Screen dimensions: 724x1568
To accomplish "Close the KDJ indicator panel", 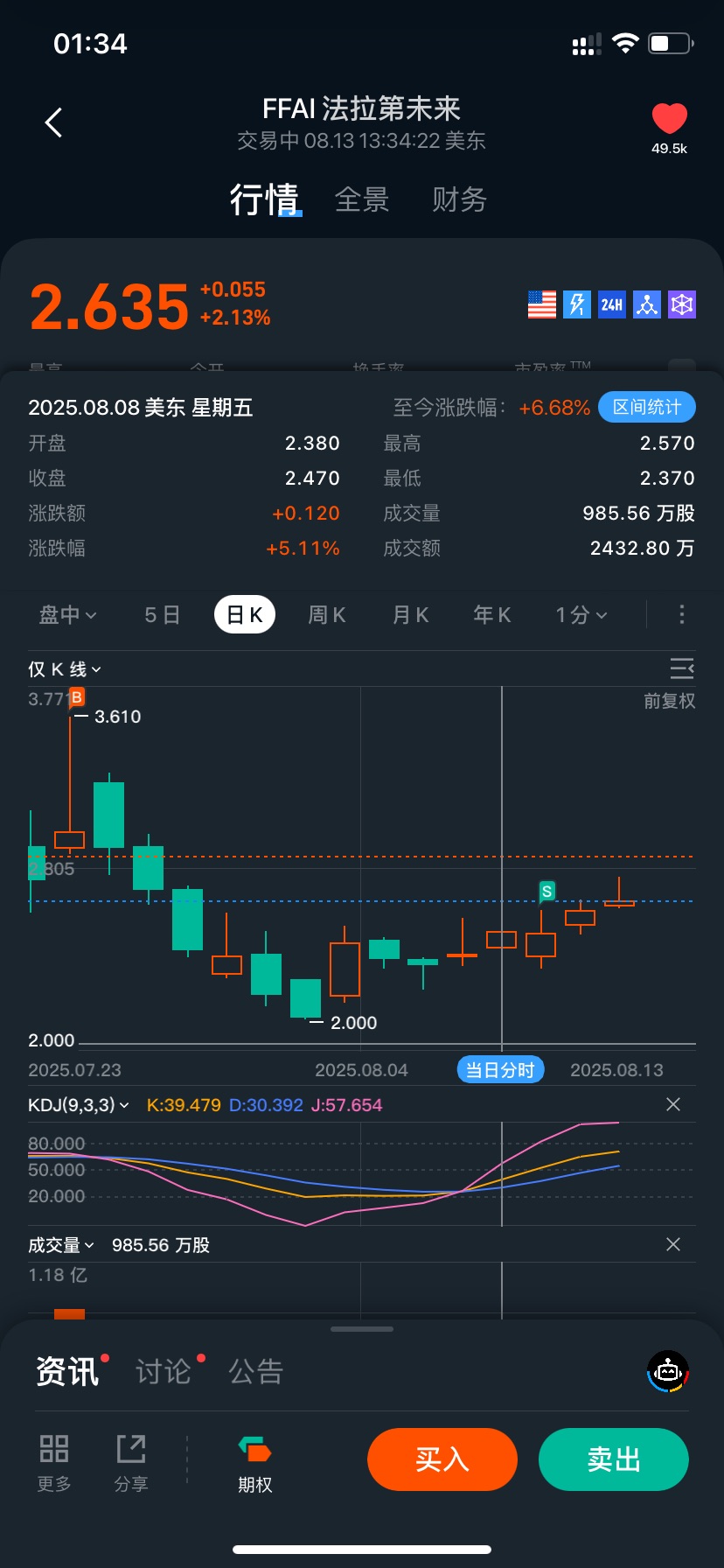I will tap(673, 1104).
